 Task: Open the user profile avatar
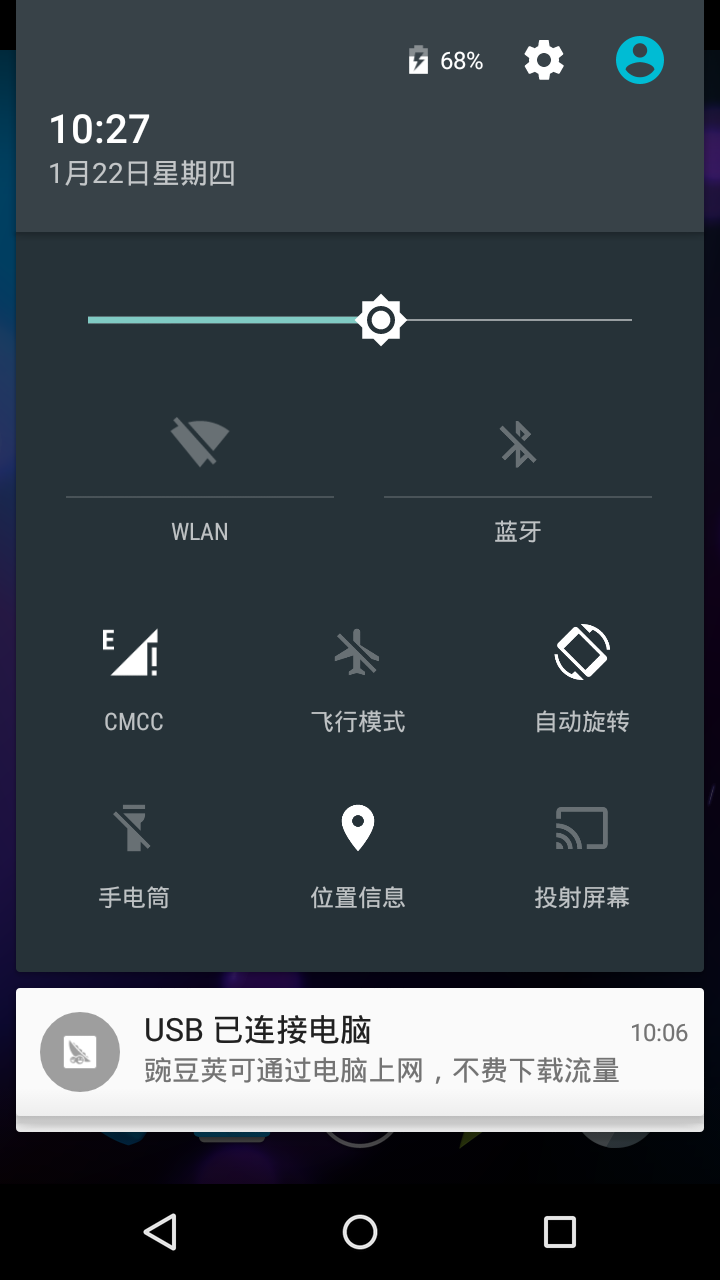(639, 61)
